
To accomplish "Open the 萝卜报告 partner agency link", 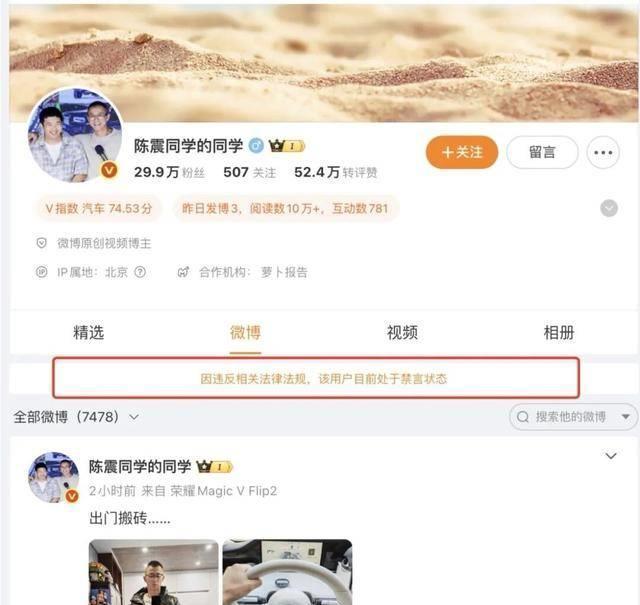I will [286, 272].
